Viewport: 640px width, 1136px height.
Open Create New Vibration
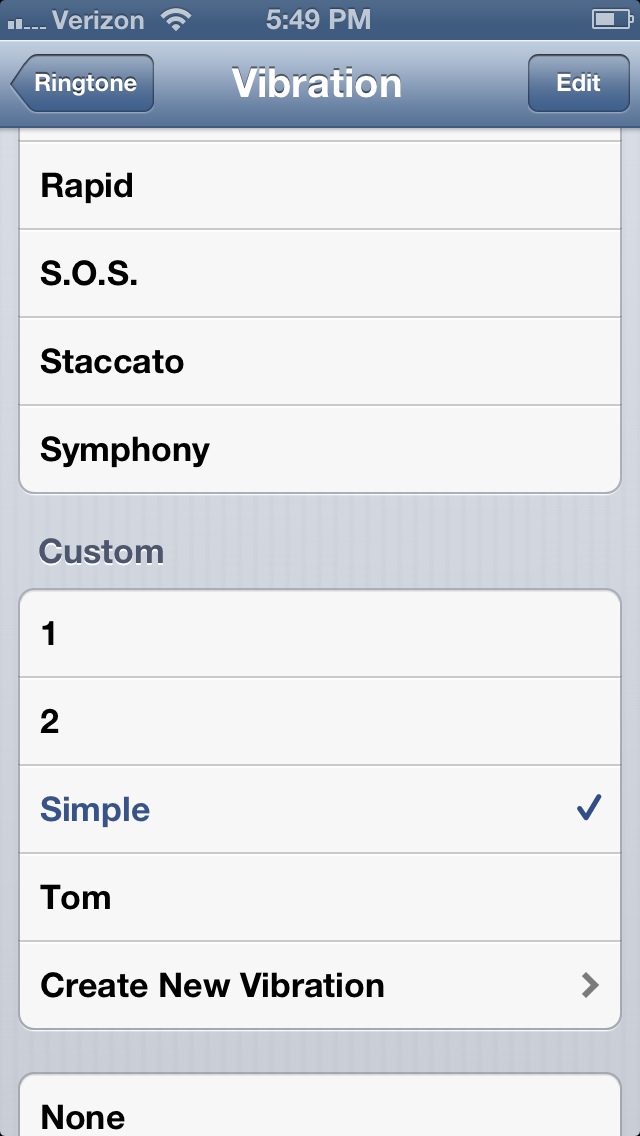point(320,986)
